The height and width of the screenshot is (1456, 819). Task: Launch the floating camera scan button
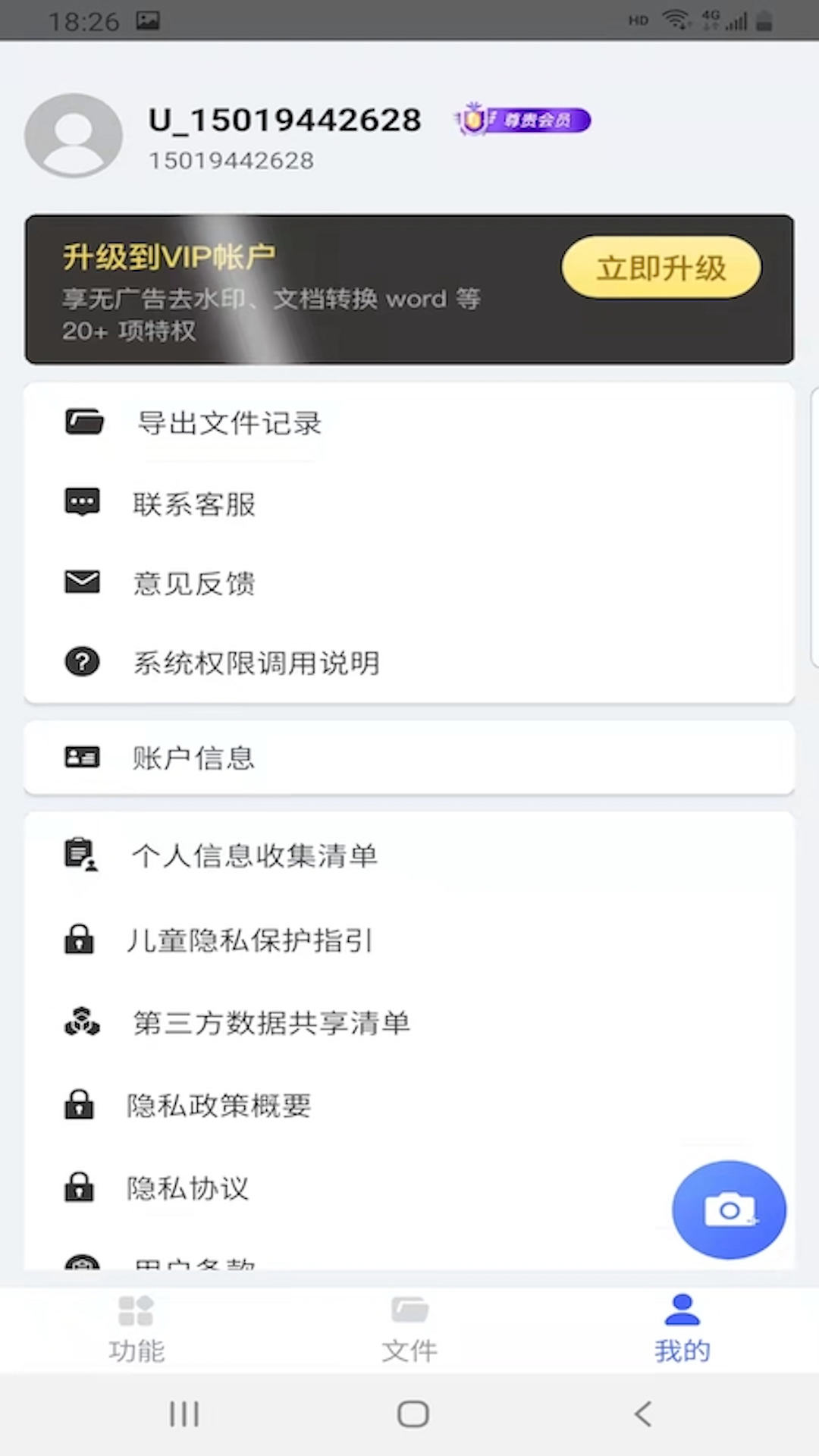click(728, 1210)
